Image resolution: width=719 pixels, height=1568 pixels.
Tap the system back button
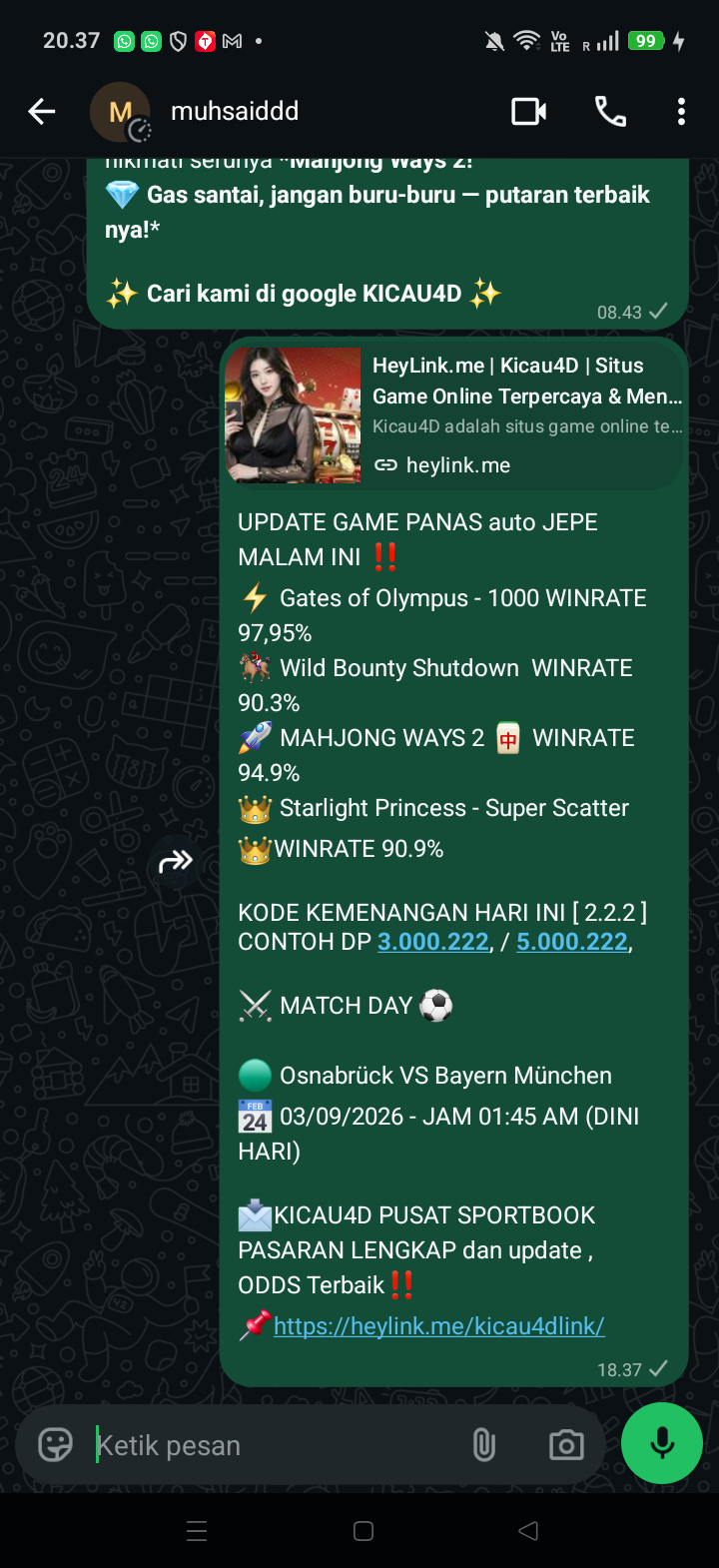click(529, 1531)
